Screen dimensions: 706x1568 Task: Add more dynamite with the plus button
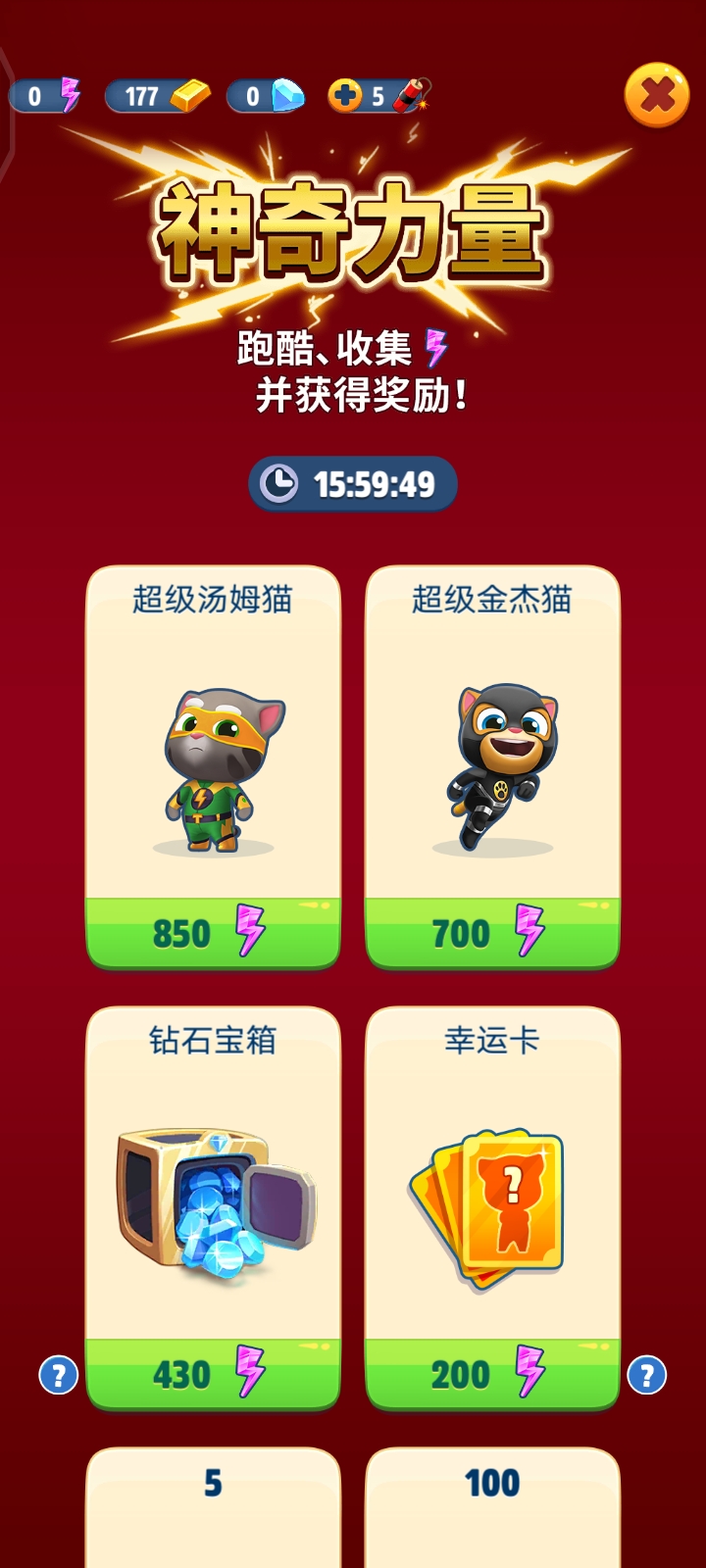[345, 96]
